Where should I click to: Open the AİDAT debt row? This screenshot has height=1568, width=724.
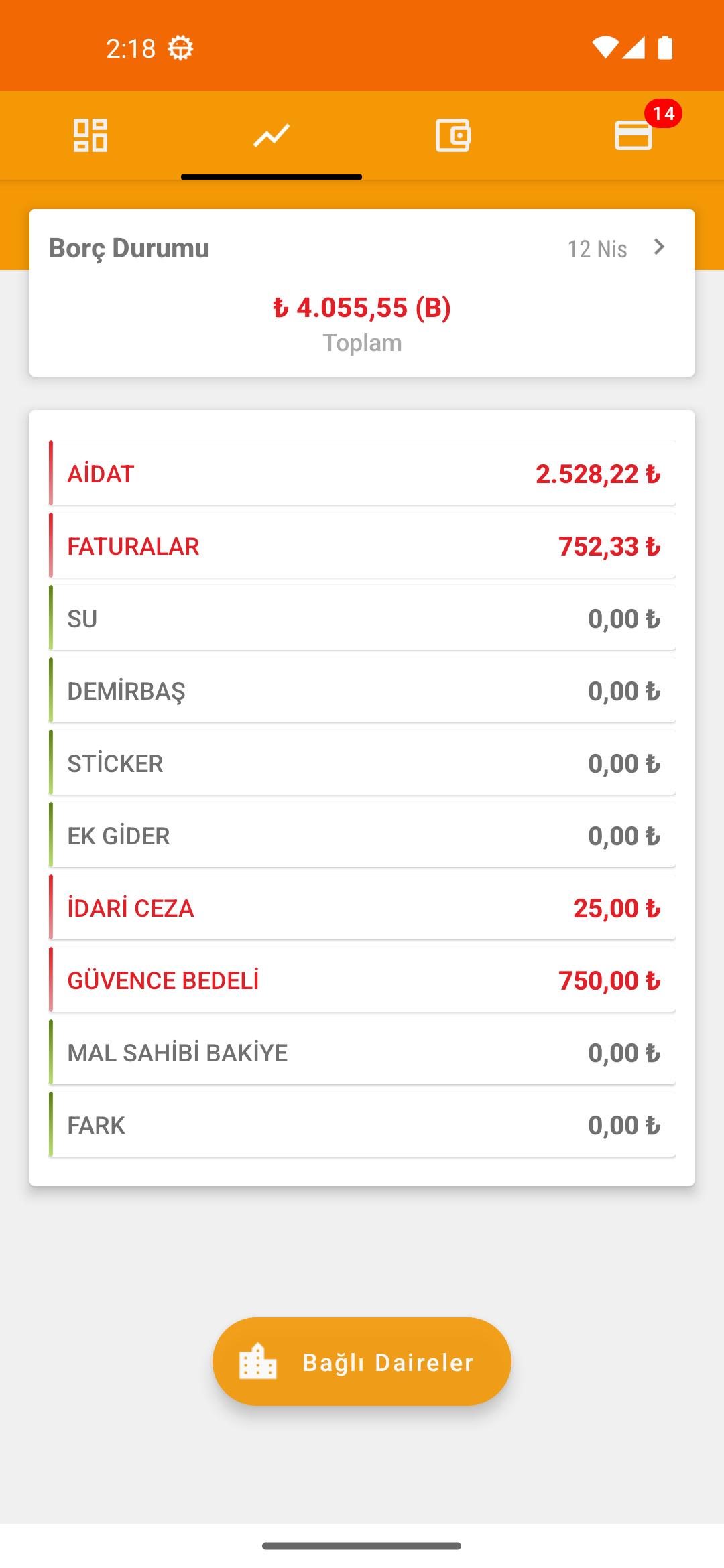[x=362, y=473]
